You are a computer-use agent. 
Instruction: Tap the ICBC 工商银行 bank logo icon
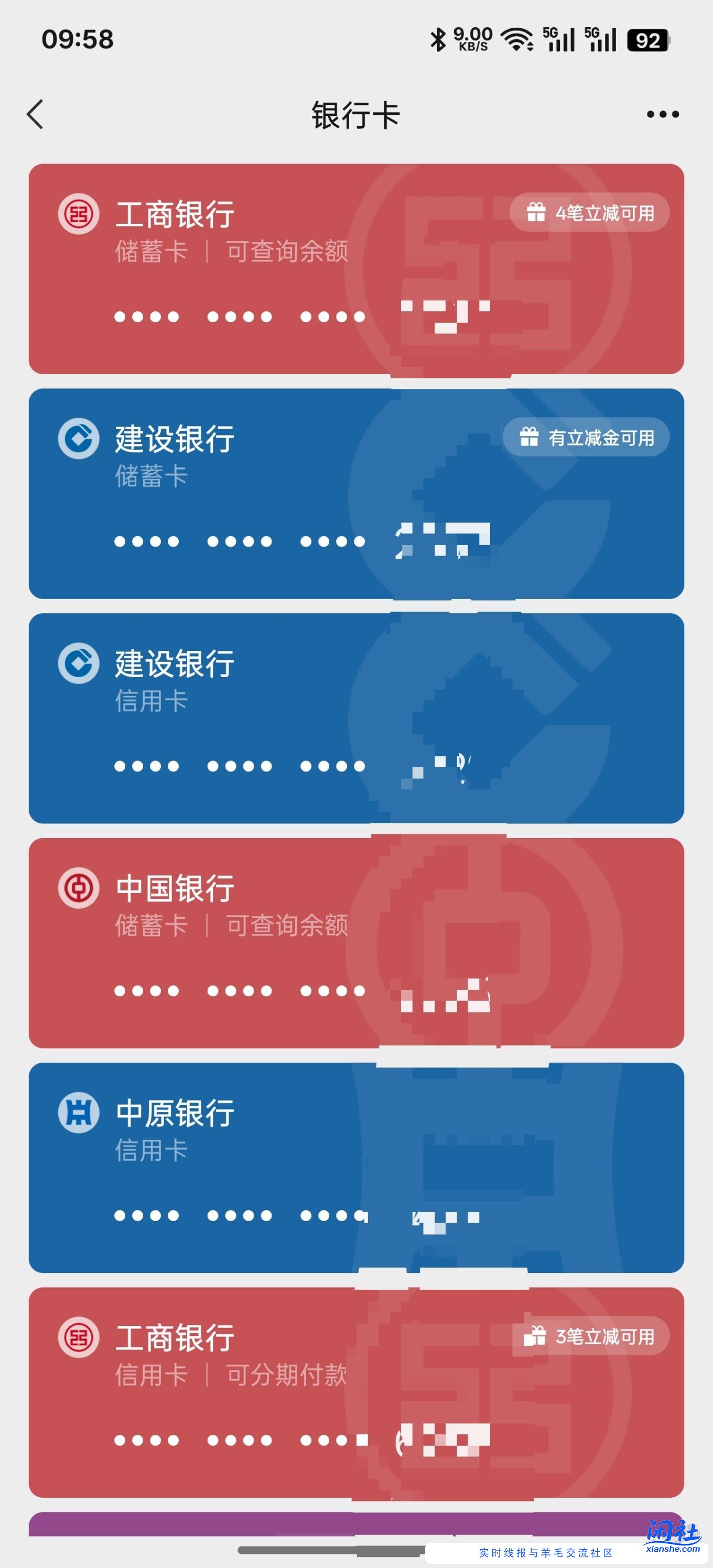(81, 214)
